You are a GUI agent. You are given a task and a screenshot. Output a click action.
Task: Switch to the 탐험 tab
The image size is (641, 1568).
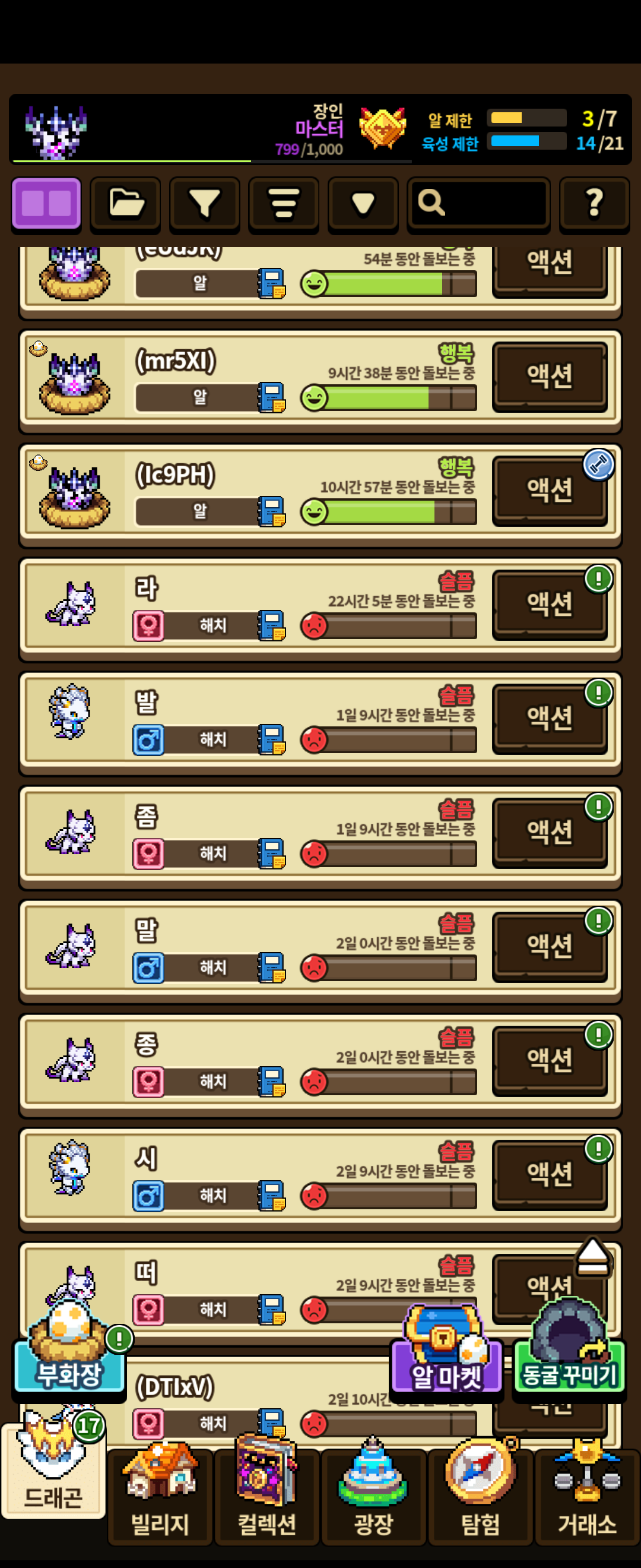pos(480,1499)
